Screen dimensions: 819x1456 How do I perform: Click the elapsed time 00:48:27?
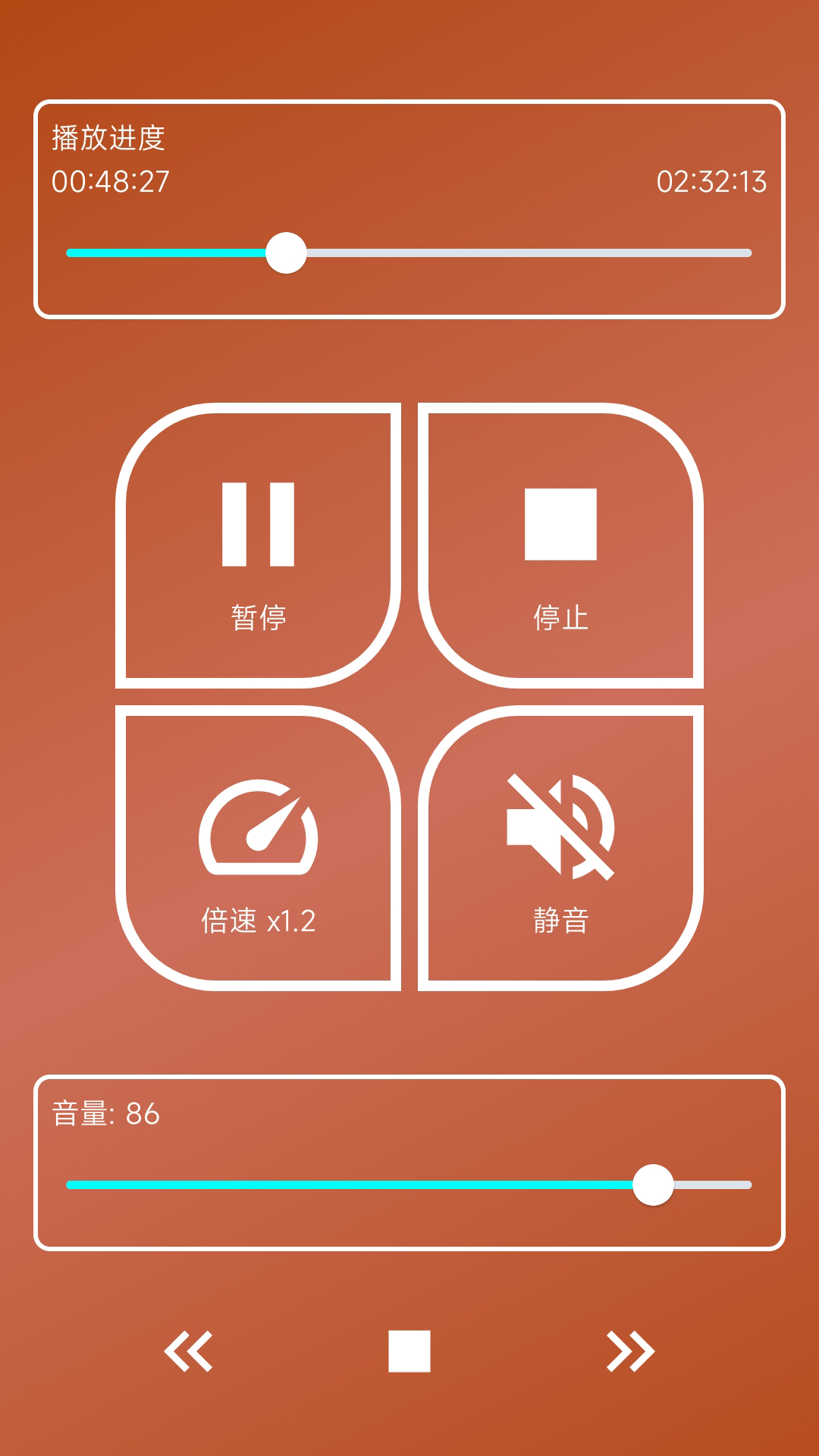(111, 180)
